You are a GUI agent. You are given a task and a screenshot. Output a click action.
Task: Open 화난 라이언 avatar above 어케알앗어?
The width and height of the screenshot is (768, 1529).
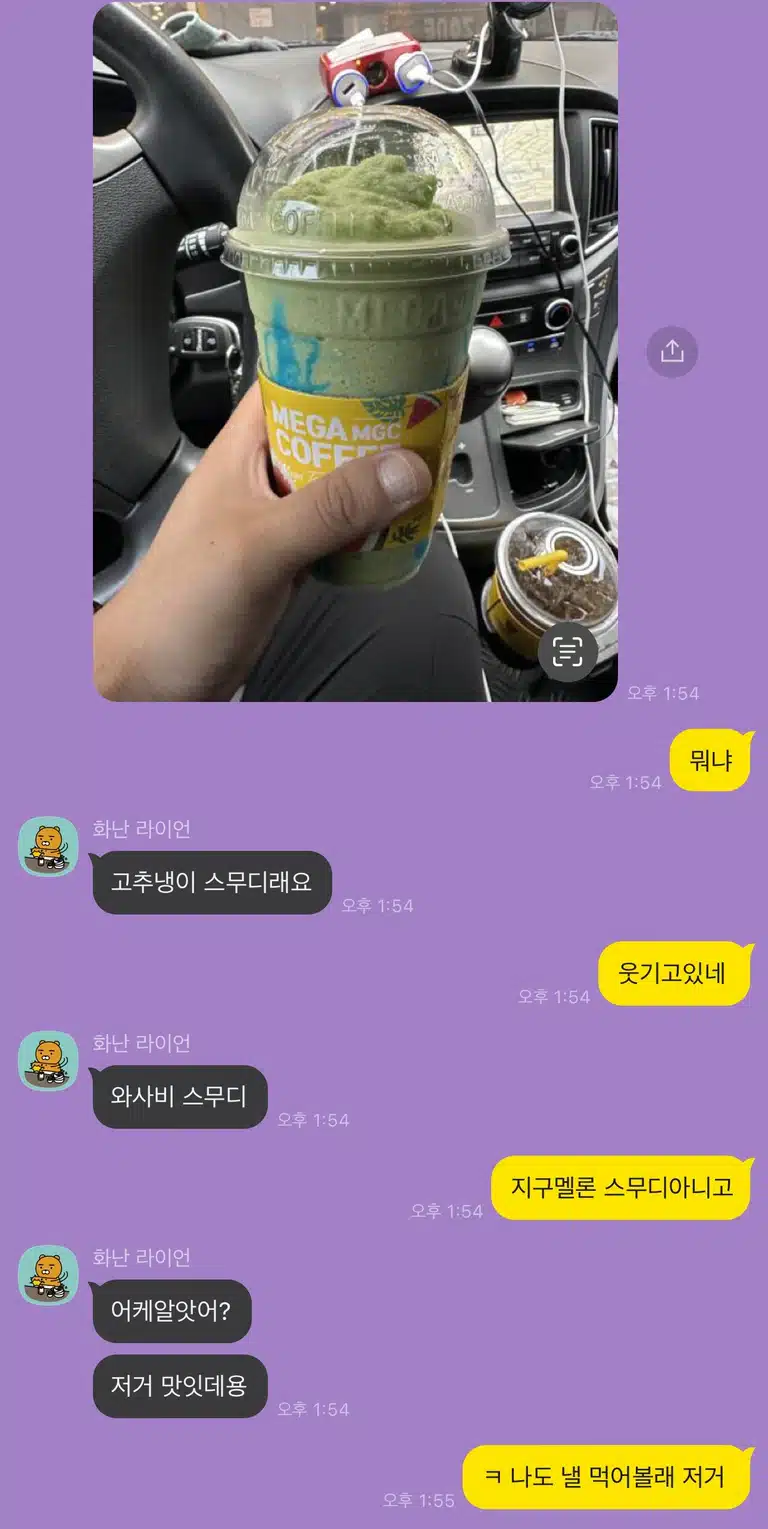48,1274
